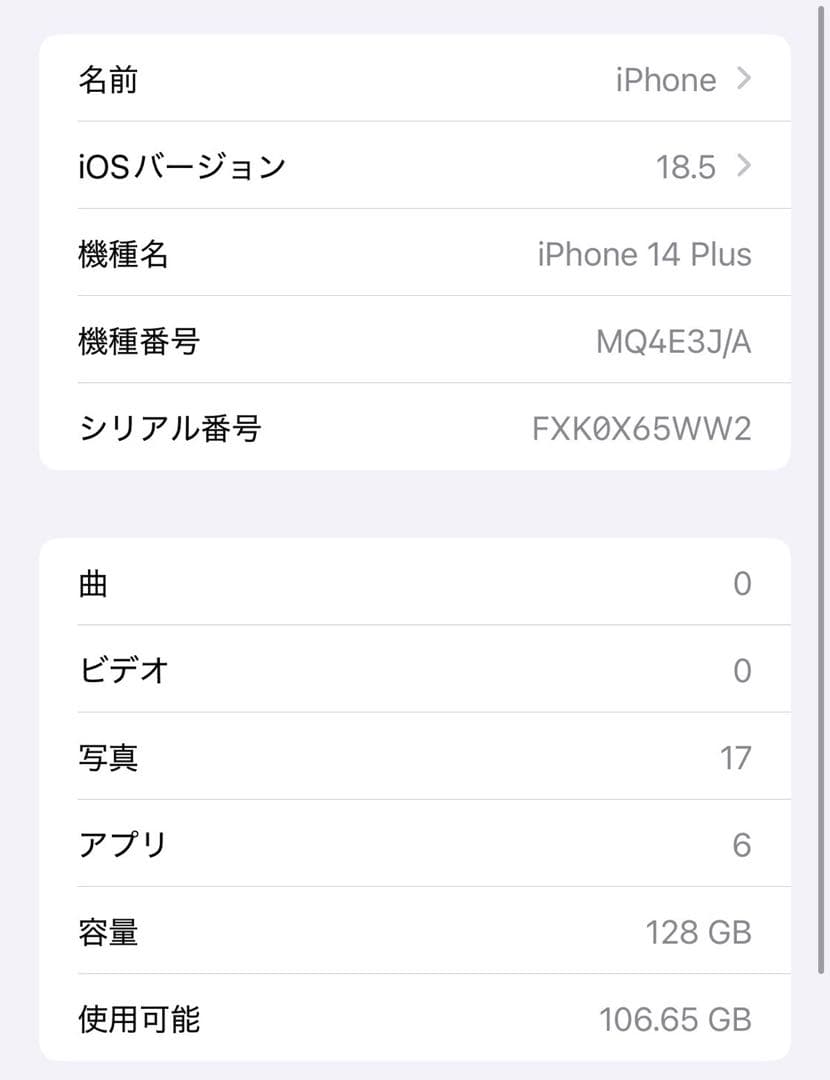Tap the model number MQ4E3J/A value

click(678, 341)
